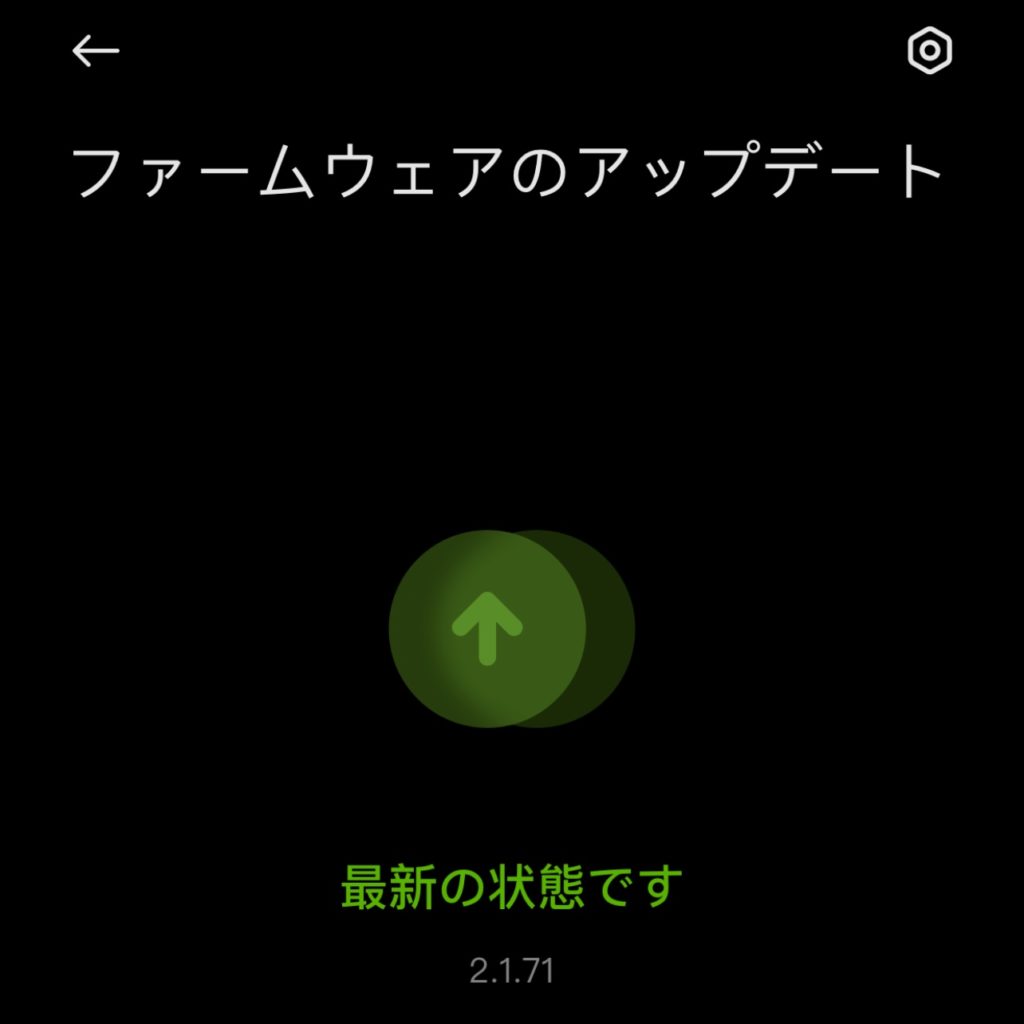Tap the green upload arrow circle
This screenshot has width=1024, height=1024.
pyautogui.click(x=488, y=628)
